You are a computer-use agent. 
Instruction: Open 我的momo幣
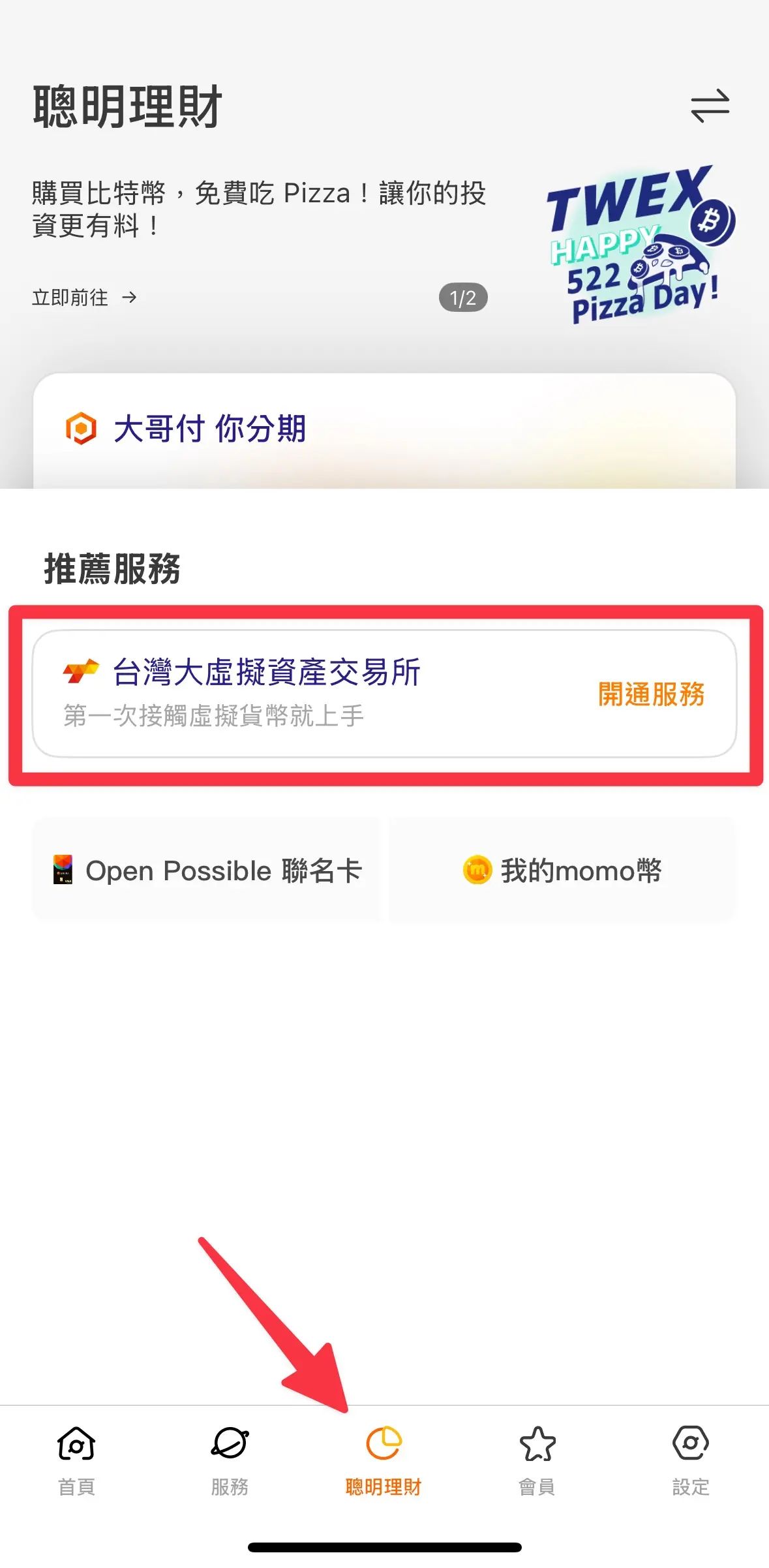point(562,870)
